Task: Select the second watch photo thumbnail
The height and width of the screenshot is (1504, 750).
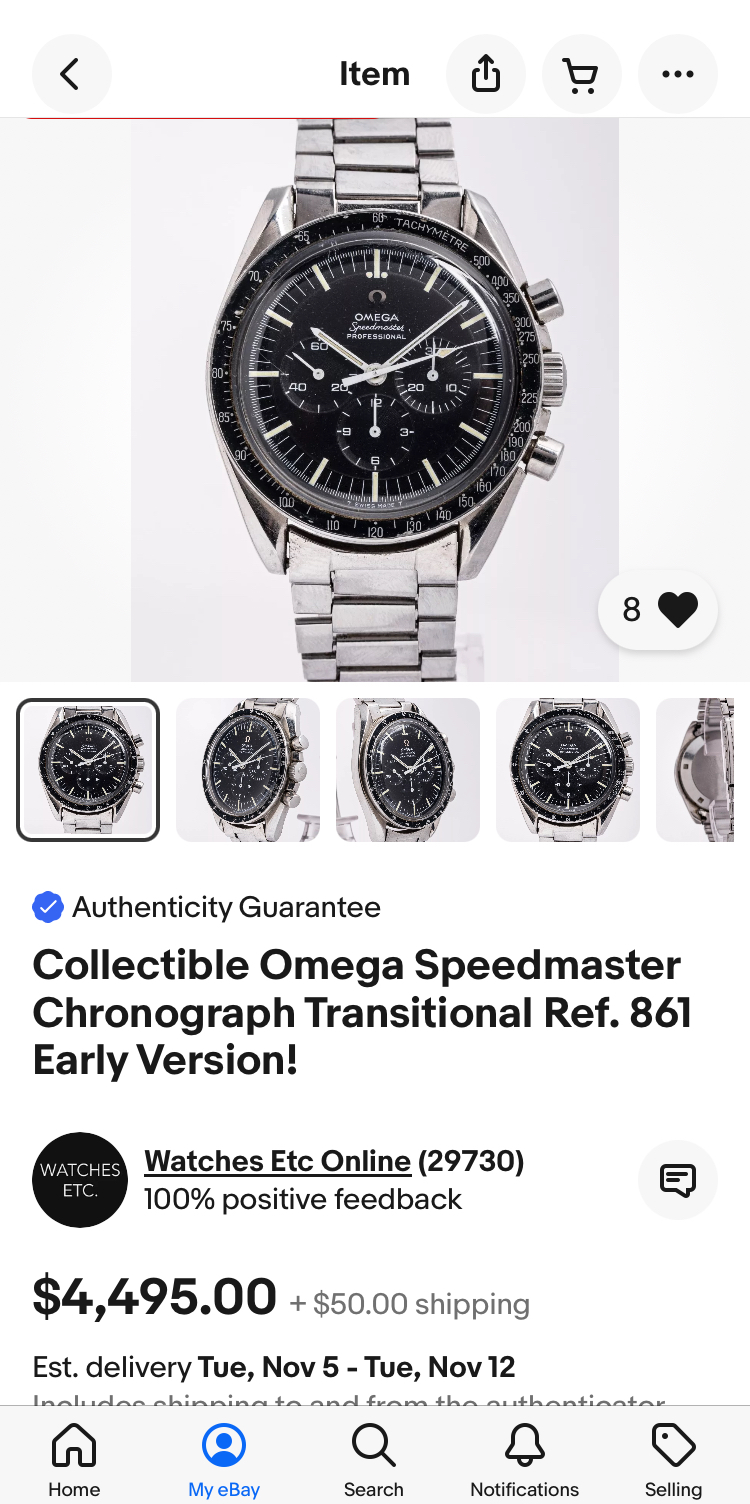Action: 248,770
